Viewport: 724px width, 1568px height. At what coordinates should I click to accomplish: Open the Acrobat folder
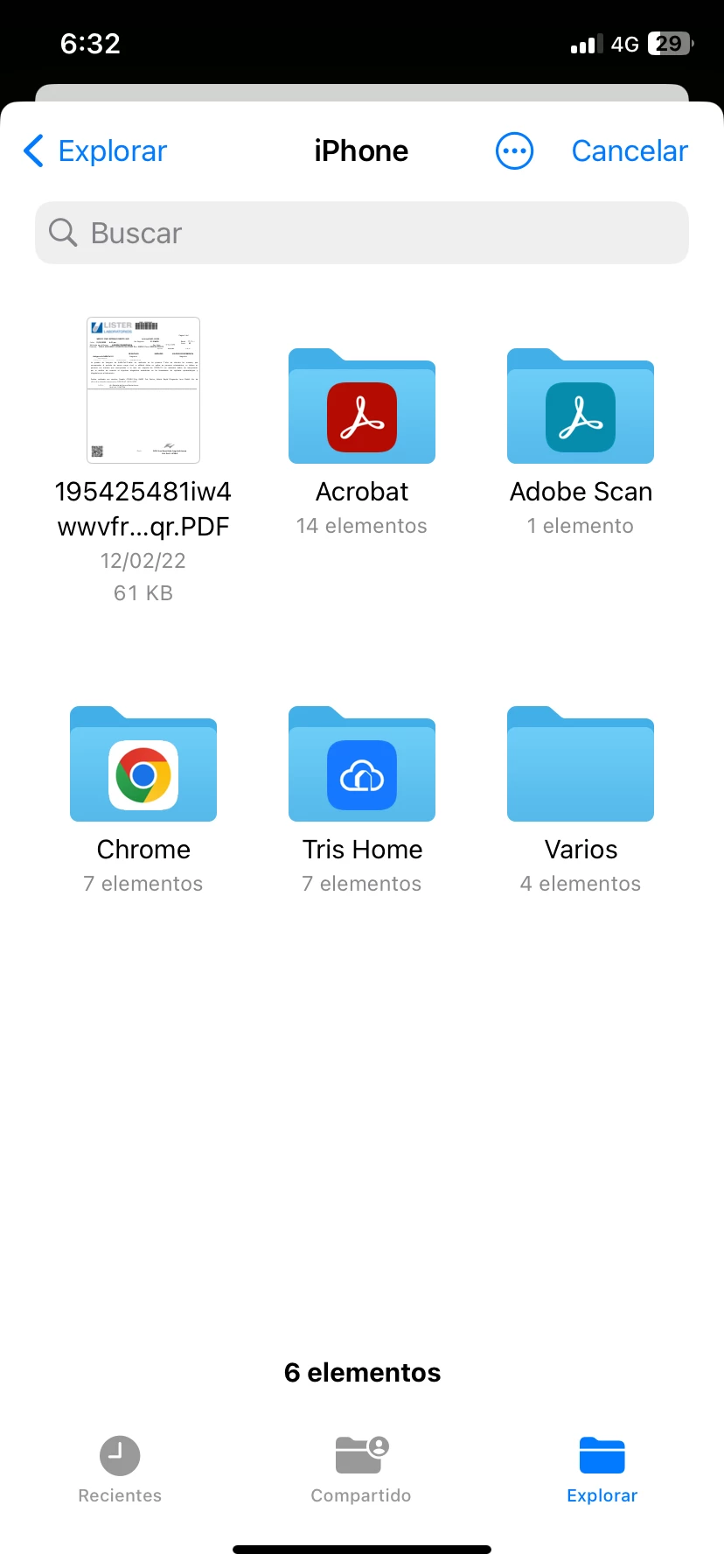(x=362, y=408)
